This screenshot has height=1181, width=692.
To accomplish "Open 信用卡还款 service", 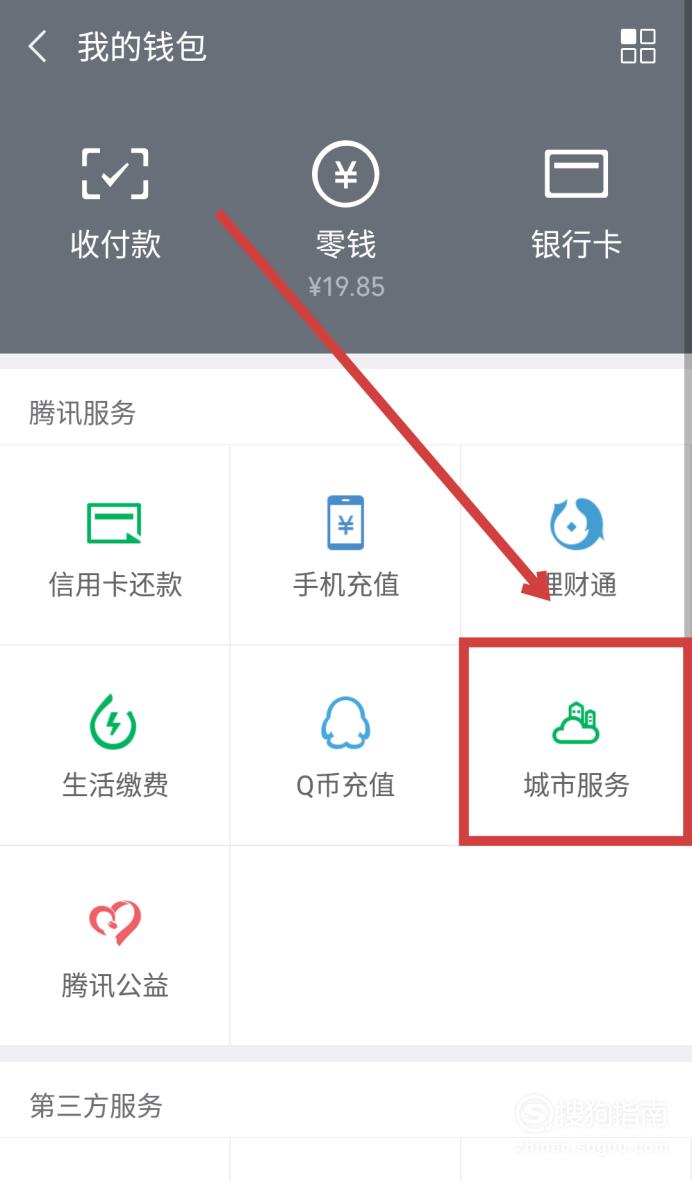I will click(115, 546).
